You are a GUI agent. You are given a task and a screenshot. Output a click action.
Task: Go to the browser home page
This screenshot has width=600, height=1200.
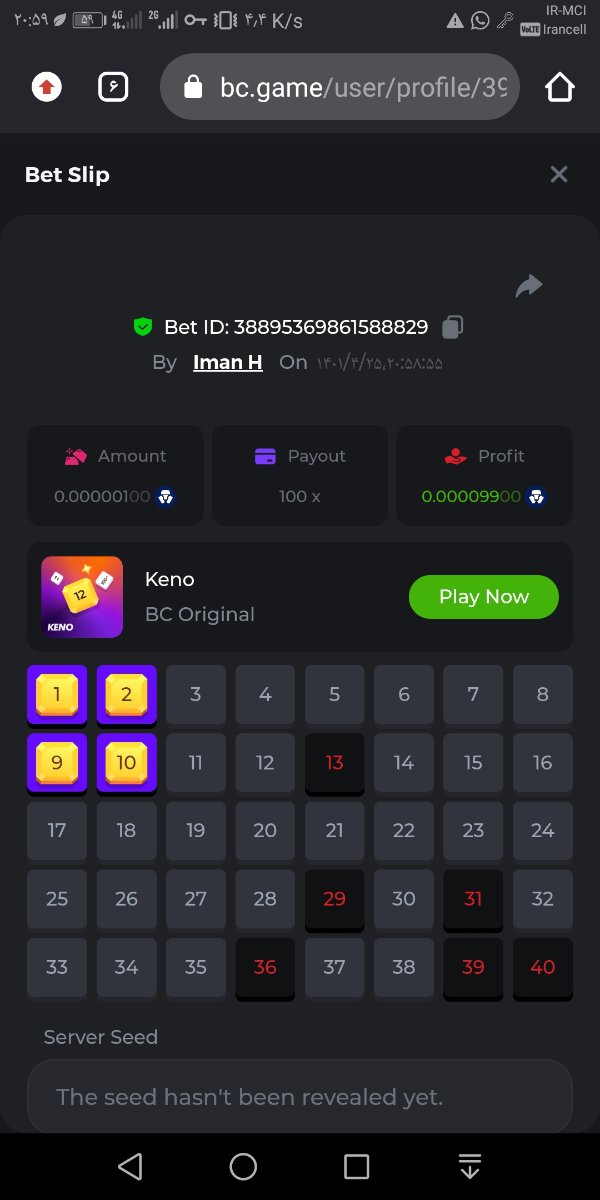pyautogui.click(x=560, y=88)
